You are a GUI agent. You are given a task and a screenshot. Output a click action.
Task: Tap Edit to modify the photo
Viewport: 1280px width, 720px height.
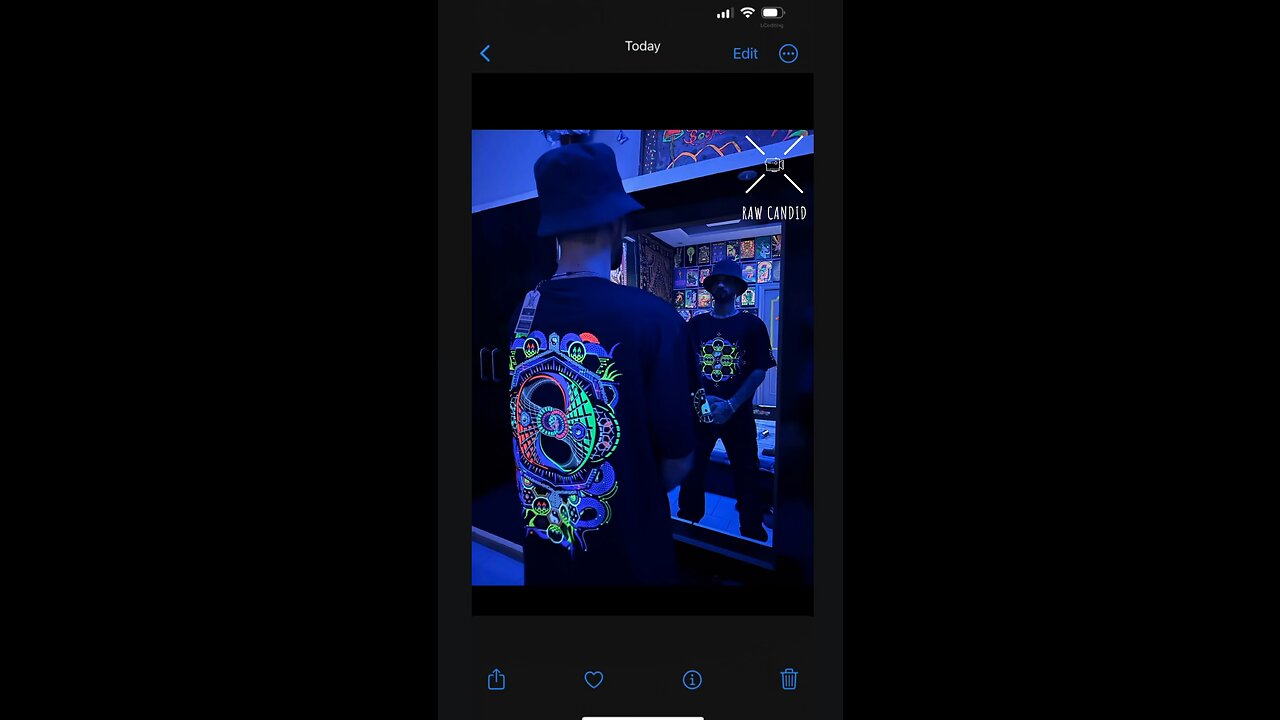745,54
